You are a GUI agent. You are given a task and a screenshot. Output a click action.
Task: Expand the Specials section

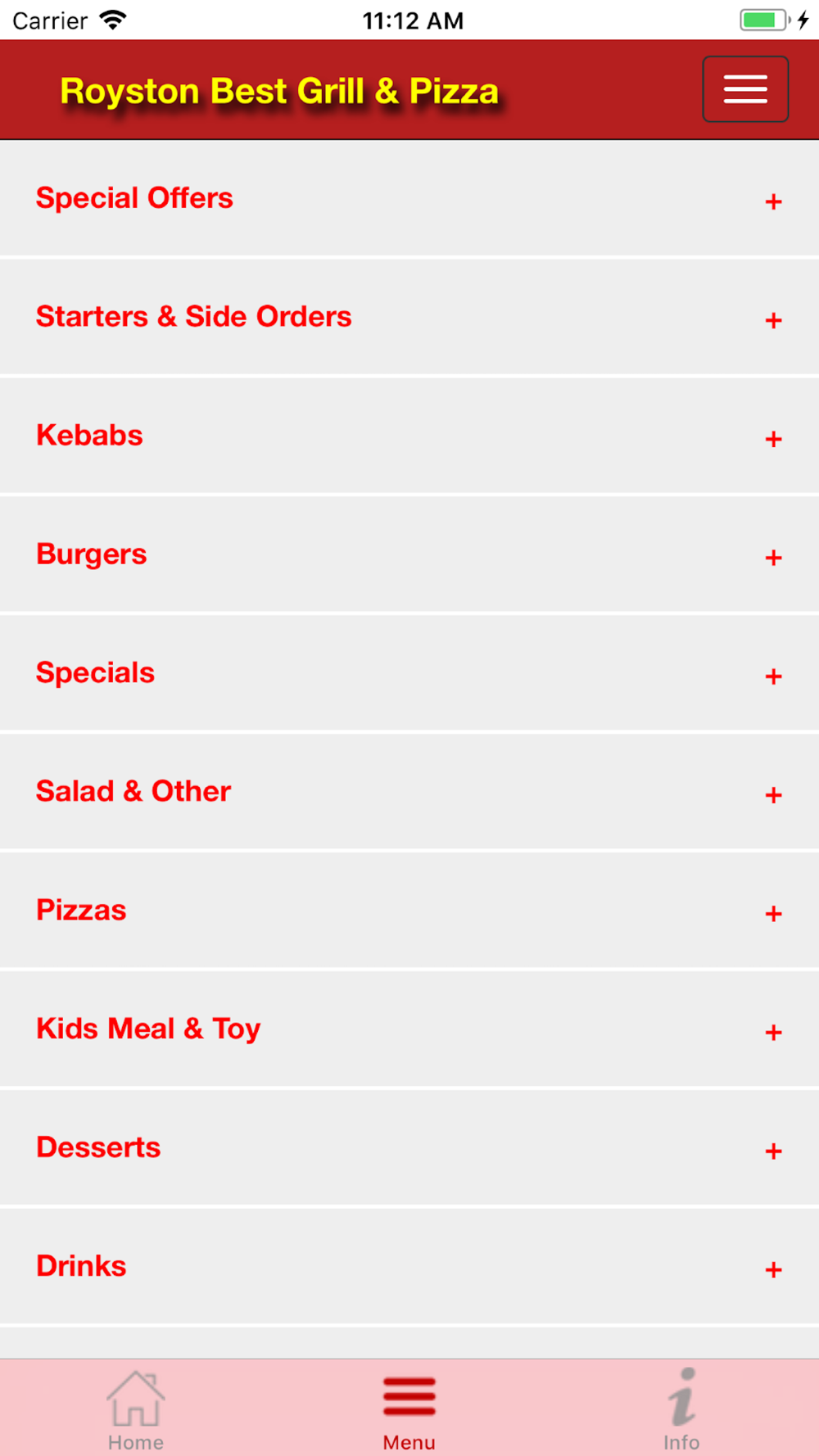tap(409, 674)
